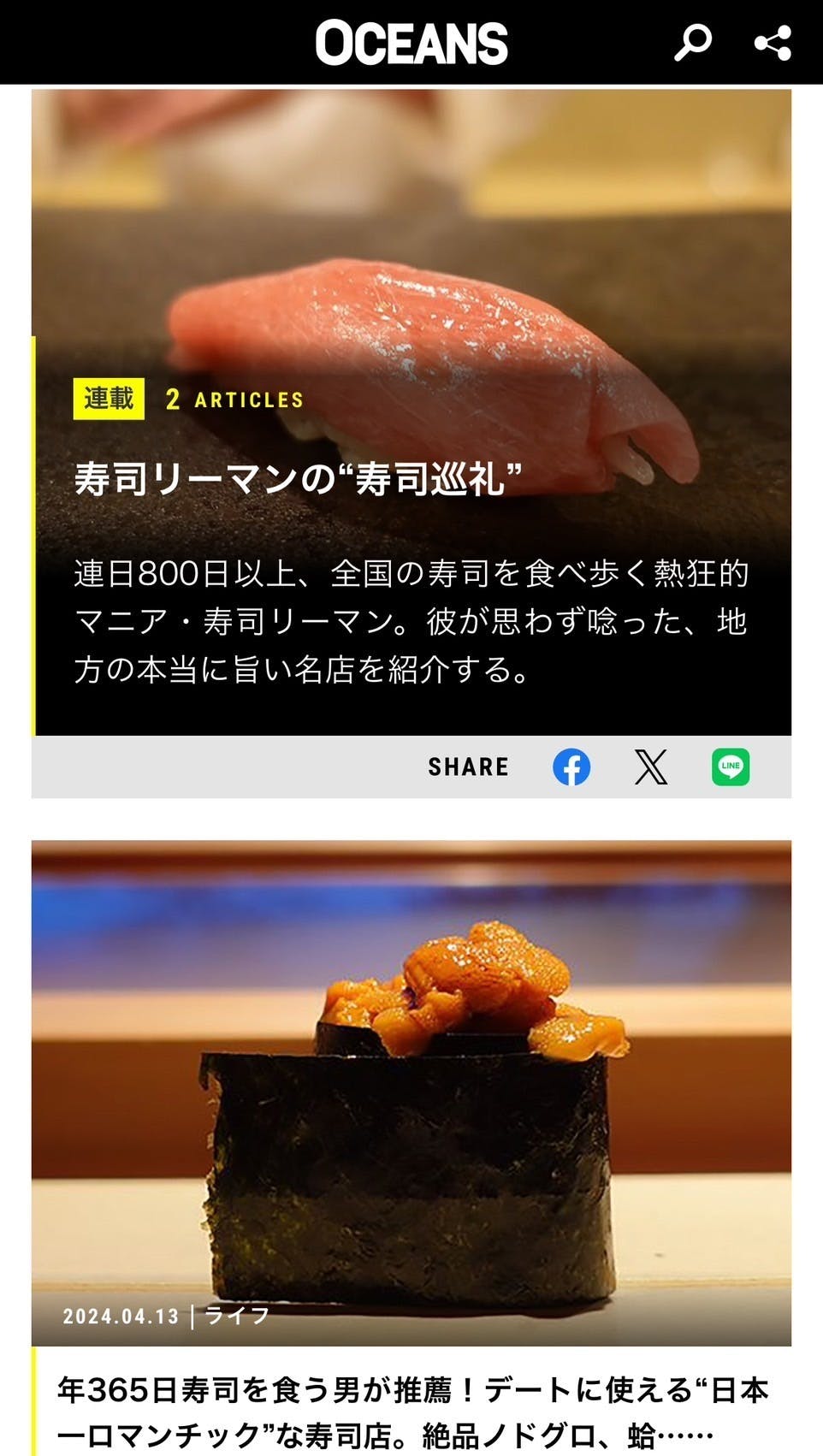Open the share icon in header

tap(772, 42)
